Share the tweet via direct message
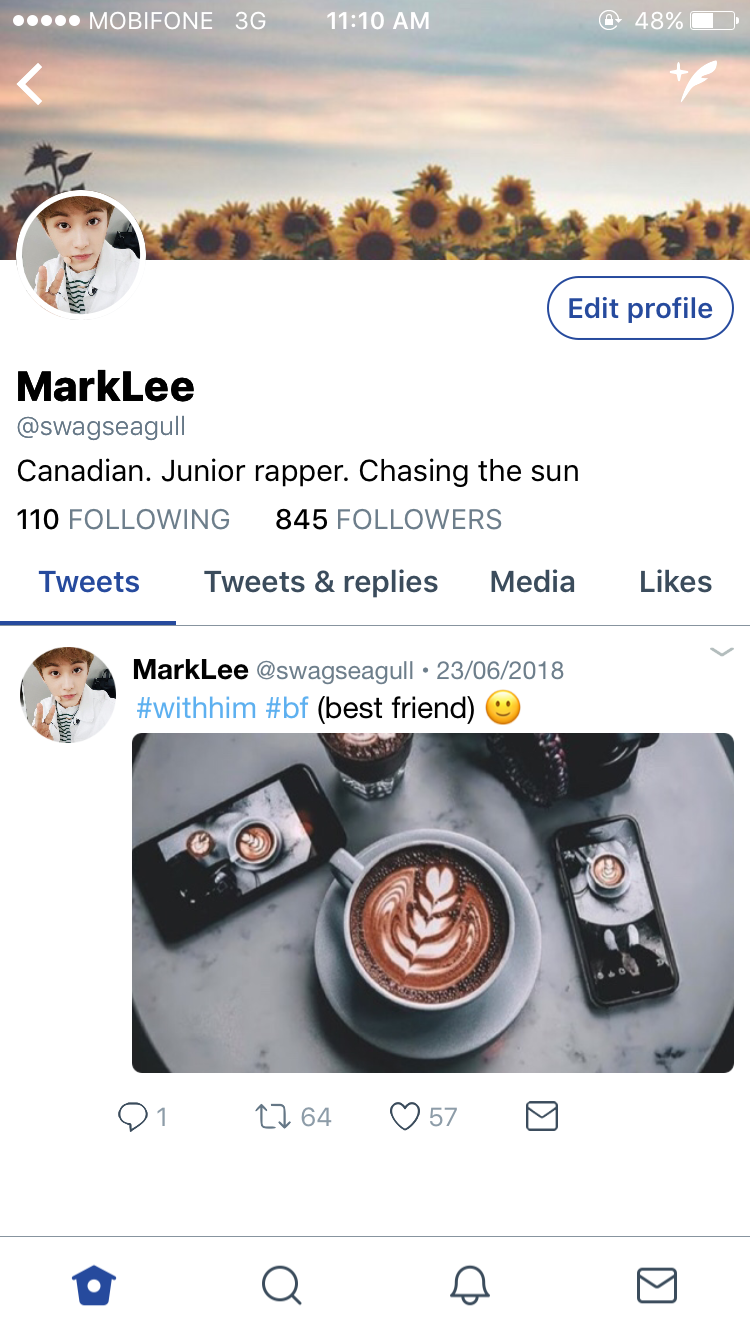 541,1116
